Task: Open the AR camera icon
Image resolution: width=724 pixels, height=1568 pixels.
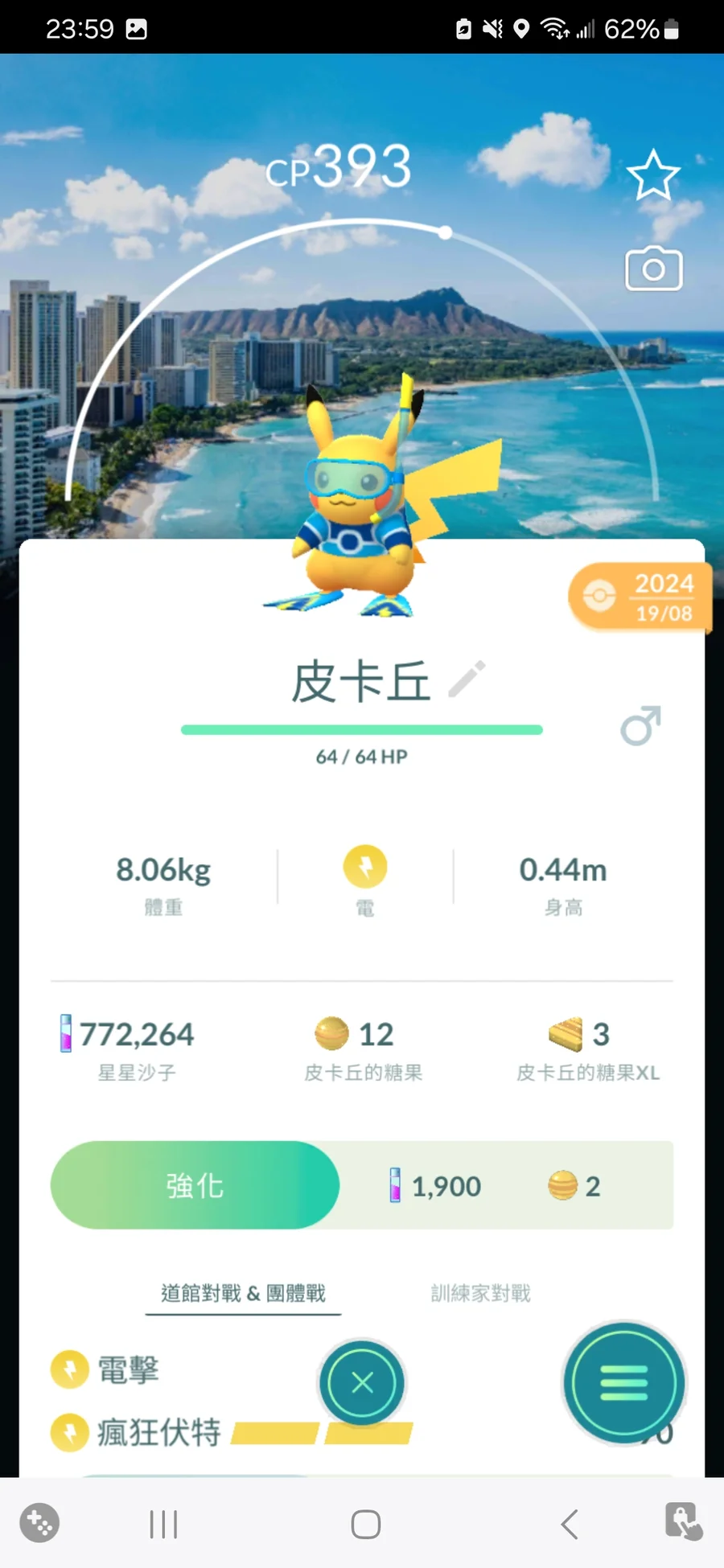Action: [x=653, y=269]
